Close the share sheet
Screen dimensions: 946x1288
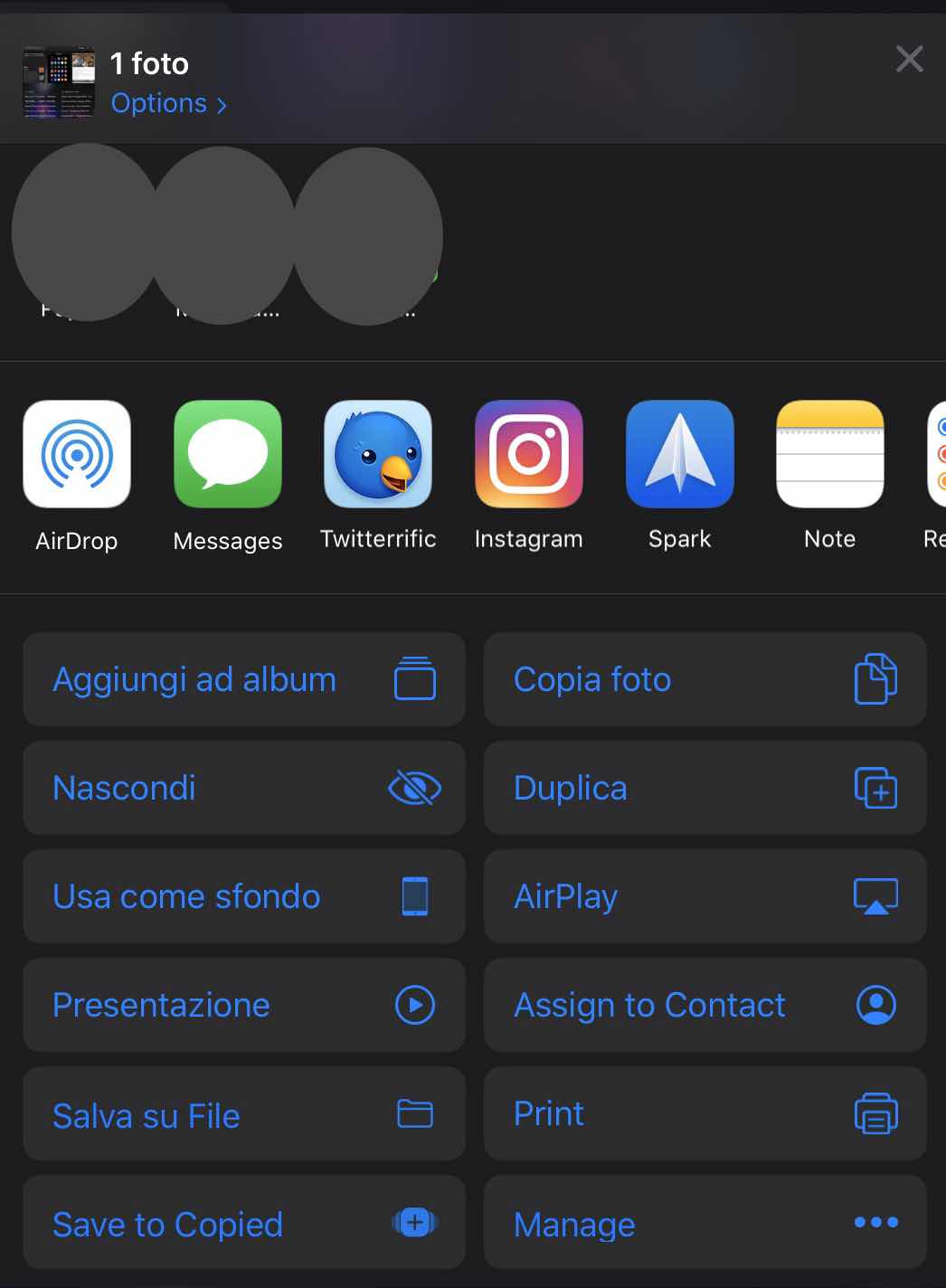coord(909,60)
